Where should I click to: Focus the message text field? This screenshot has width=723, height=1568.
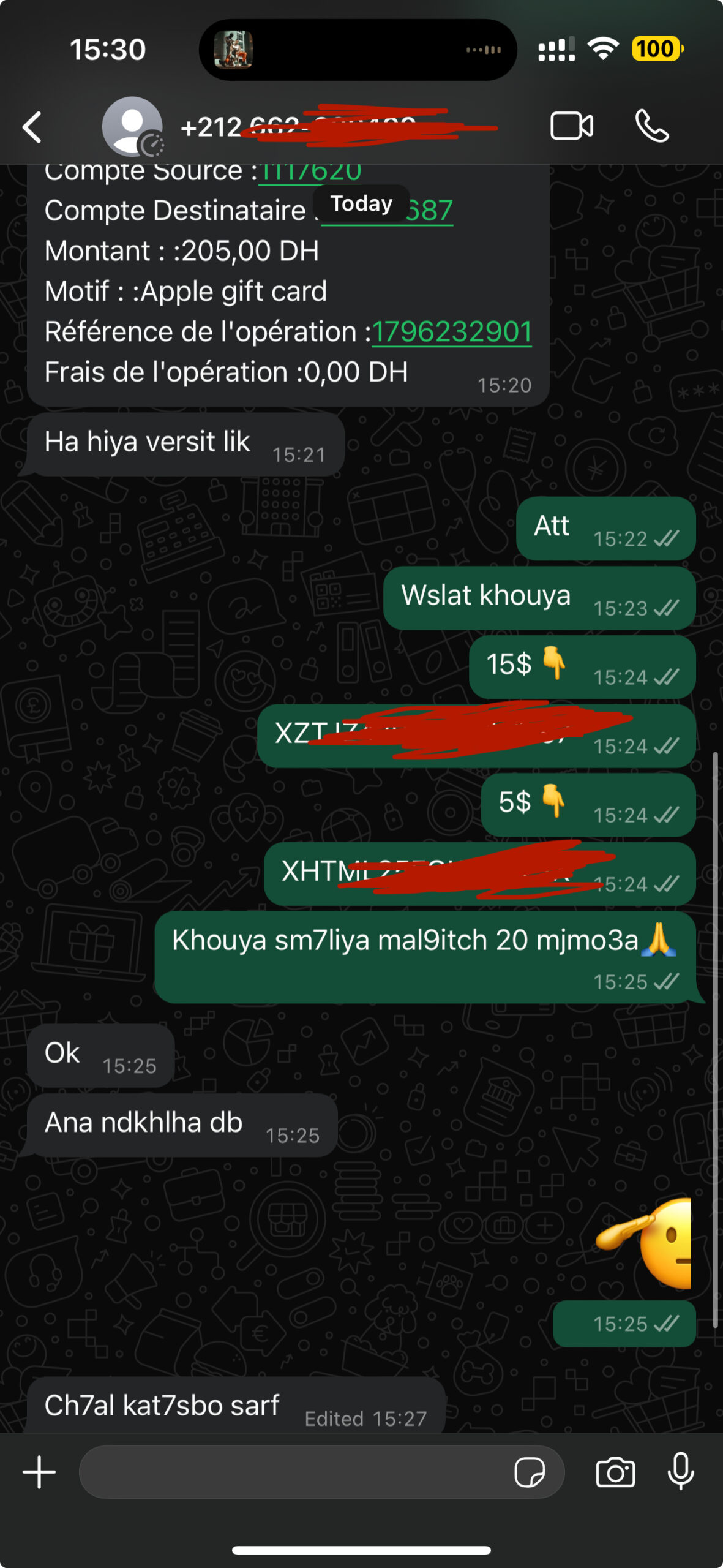click(294, 1472)
